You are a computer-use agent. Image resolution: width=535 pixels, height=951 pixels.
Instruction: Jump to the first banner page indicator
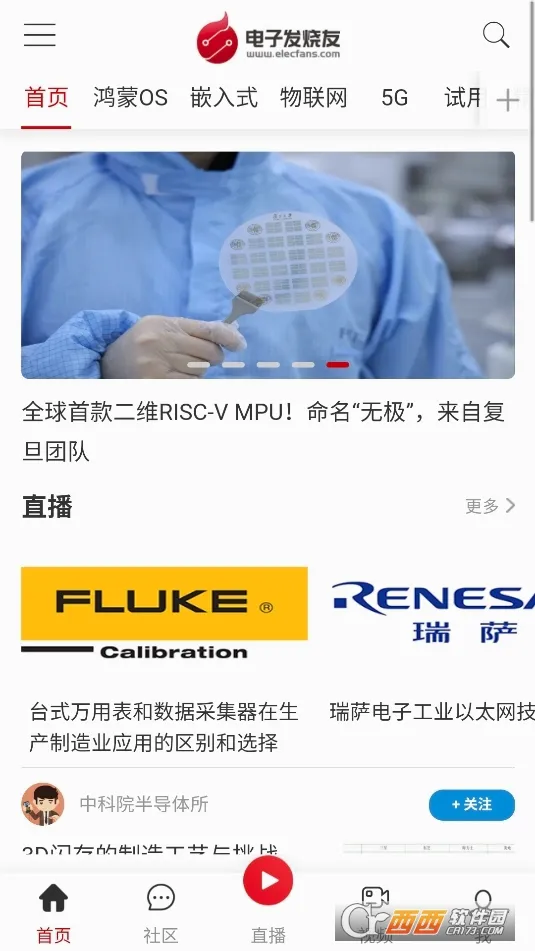[x=198, y=365]
